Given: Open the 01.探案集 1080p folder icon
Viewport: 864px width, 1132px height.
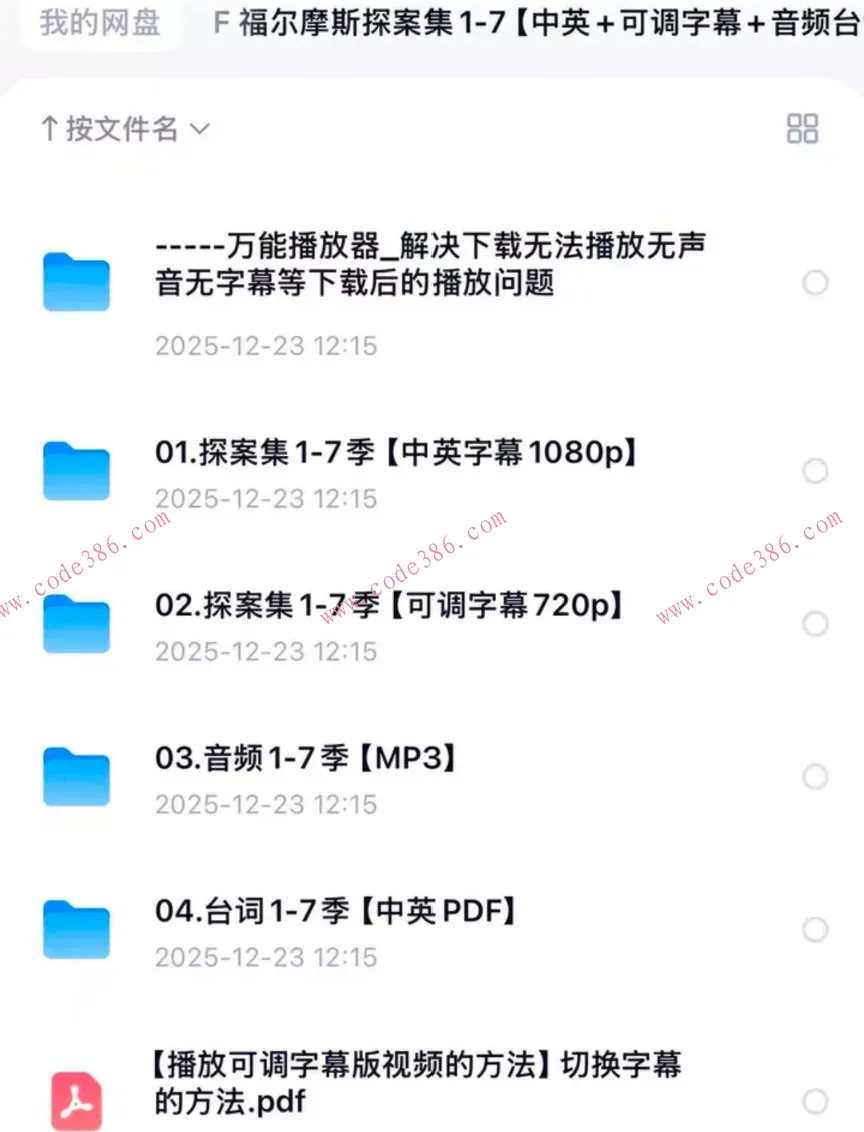Looking at the screenshot, I should click(76, 470).
